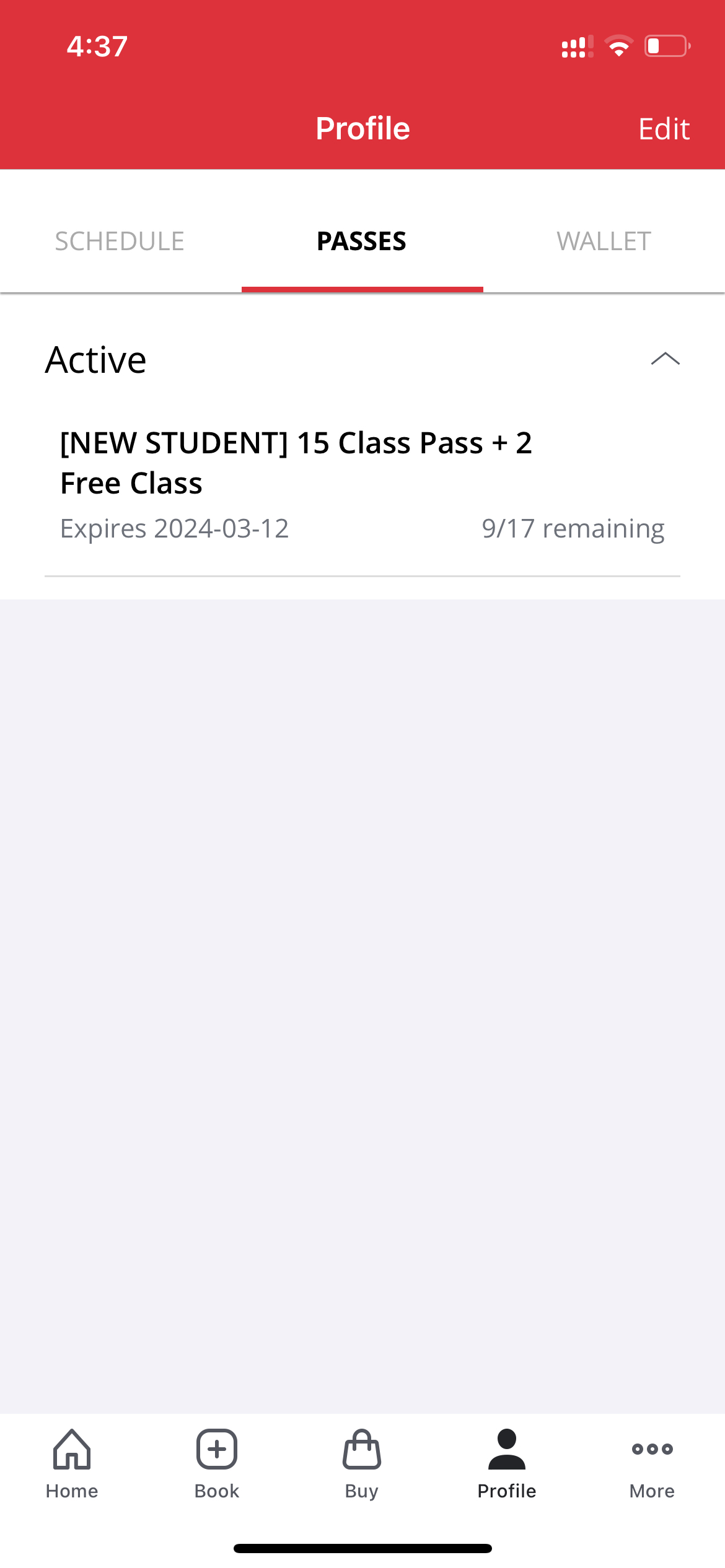
Task: Collapse the Active passes section
Action: pos(666,359)
